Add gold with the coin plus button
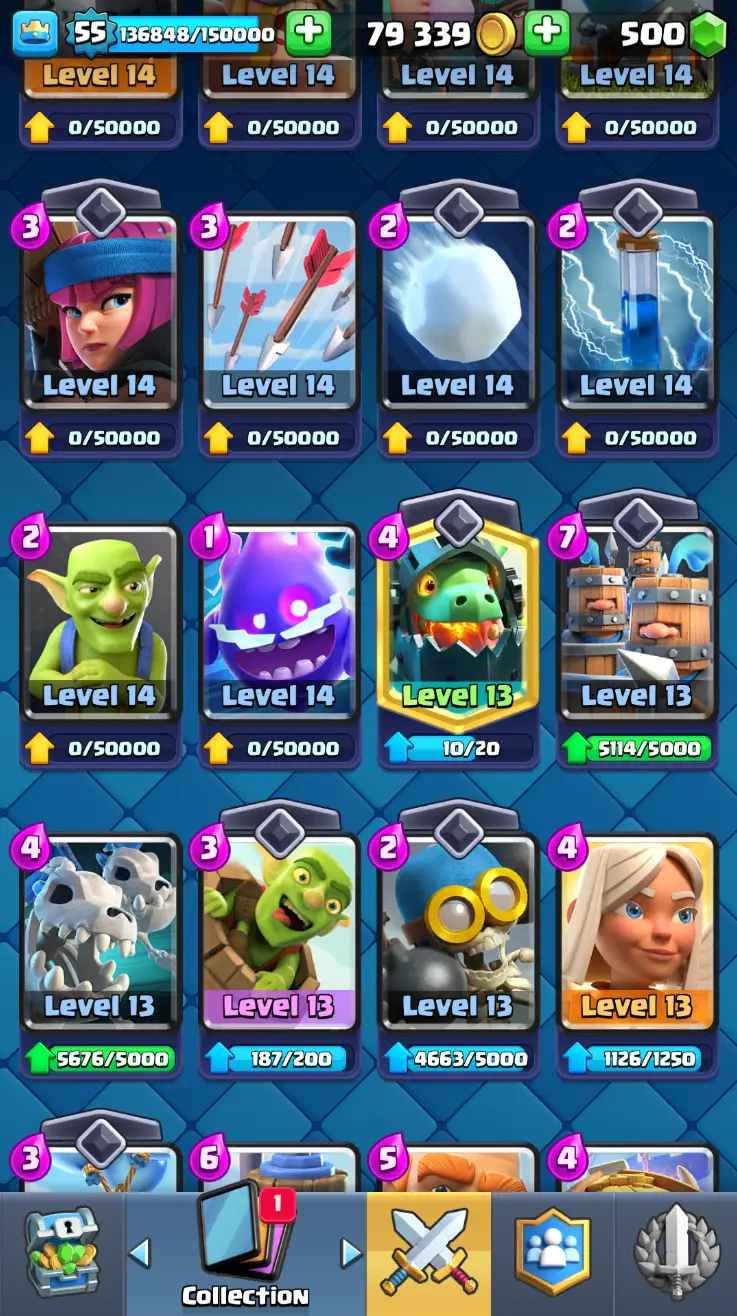This screenshot has height=1316, width=737. tap(546, 34)
